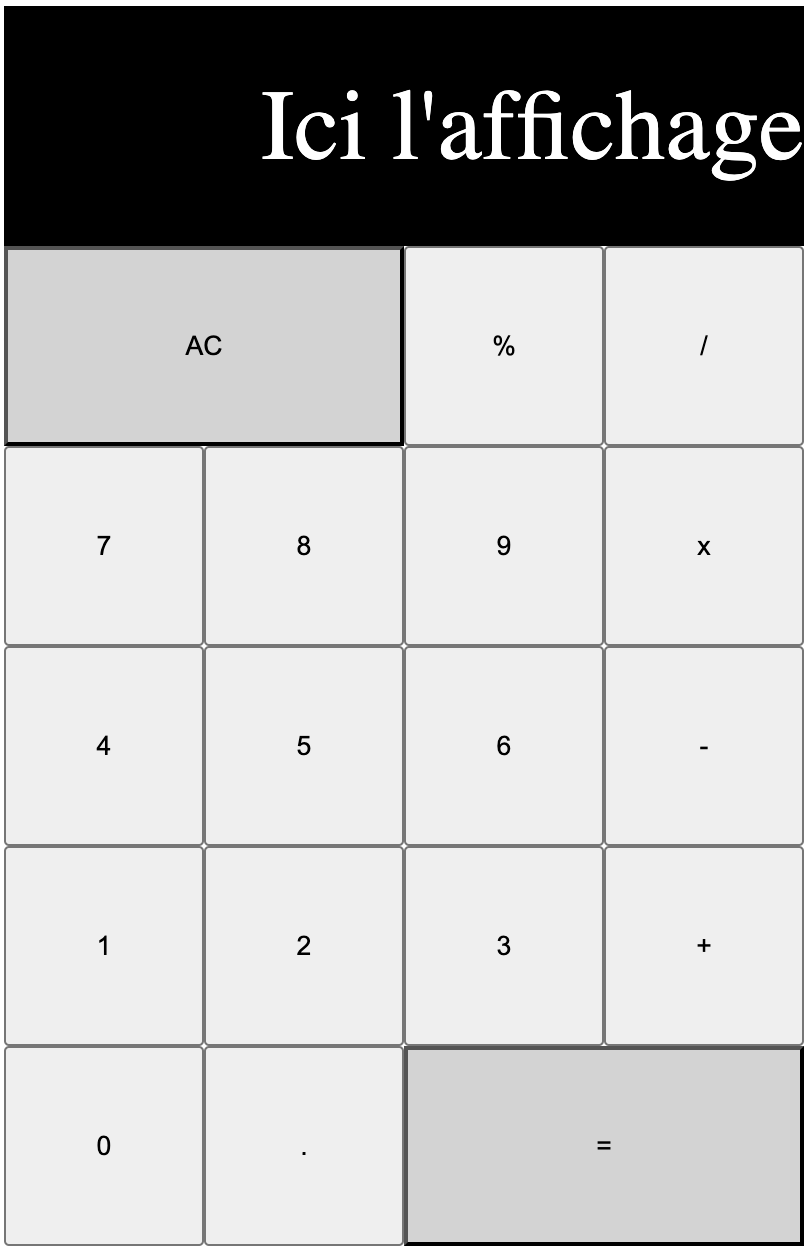The image size is (806, 1248).
Task: Enter the digit 2
Action: [x=304, y=946]
